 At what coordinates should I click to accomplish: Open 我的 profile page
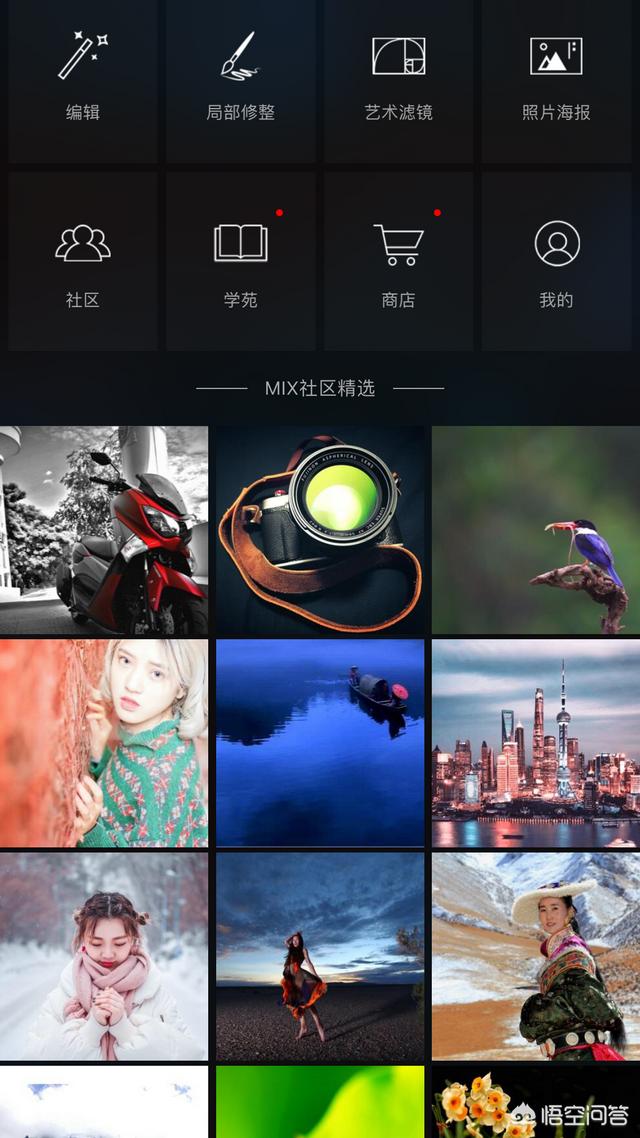click(x=557, y=261)
